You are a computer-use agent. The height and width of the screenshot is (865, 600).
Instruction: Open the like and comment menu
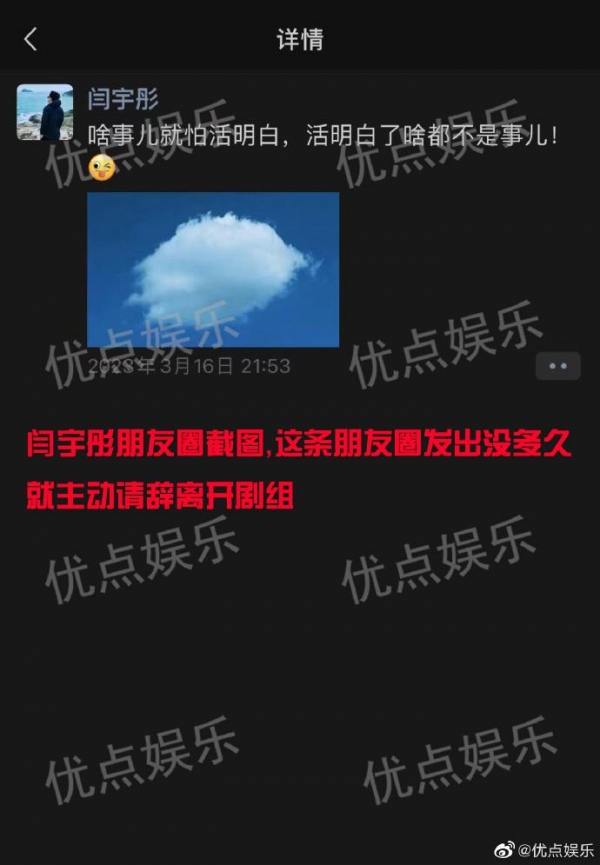coord(557,366)
